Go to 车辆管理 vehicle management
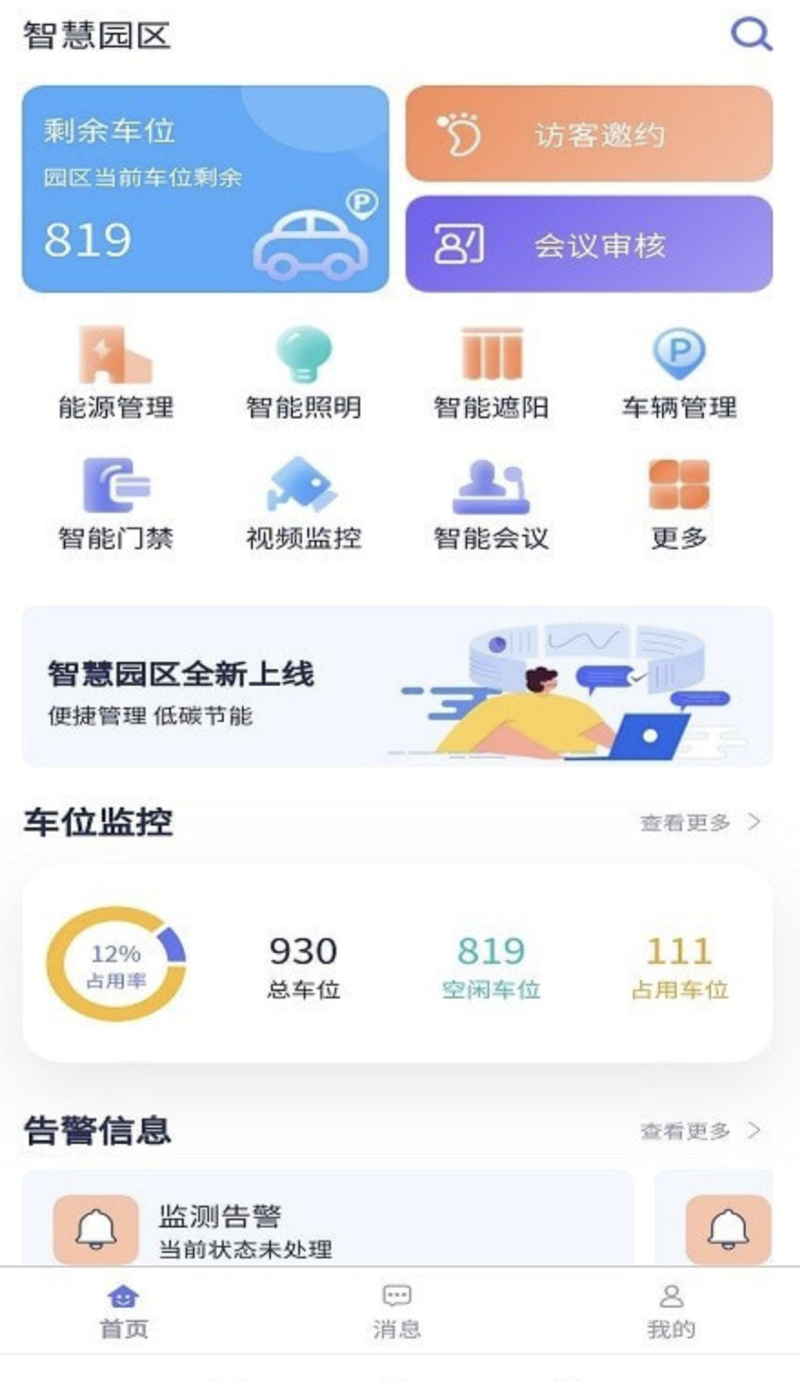 (x=679, y=372)
